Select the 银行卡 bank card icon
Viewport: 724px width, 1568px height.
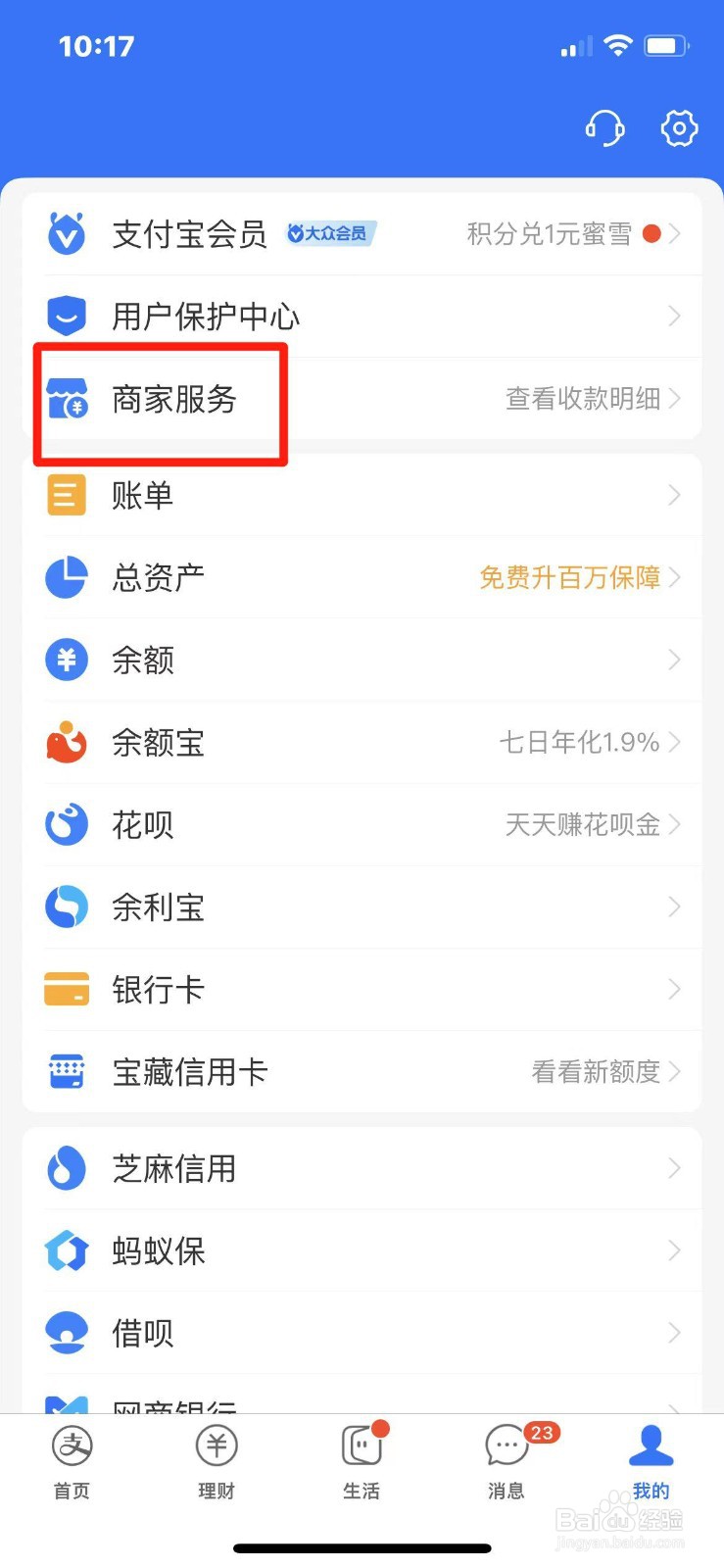coord(65,990)
